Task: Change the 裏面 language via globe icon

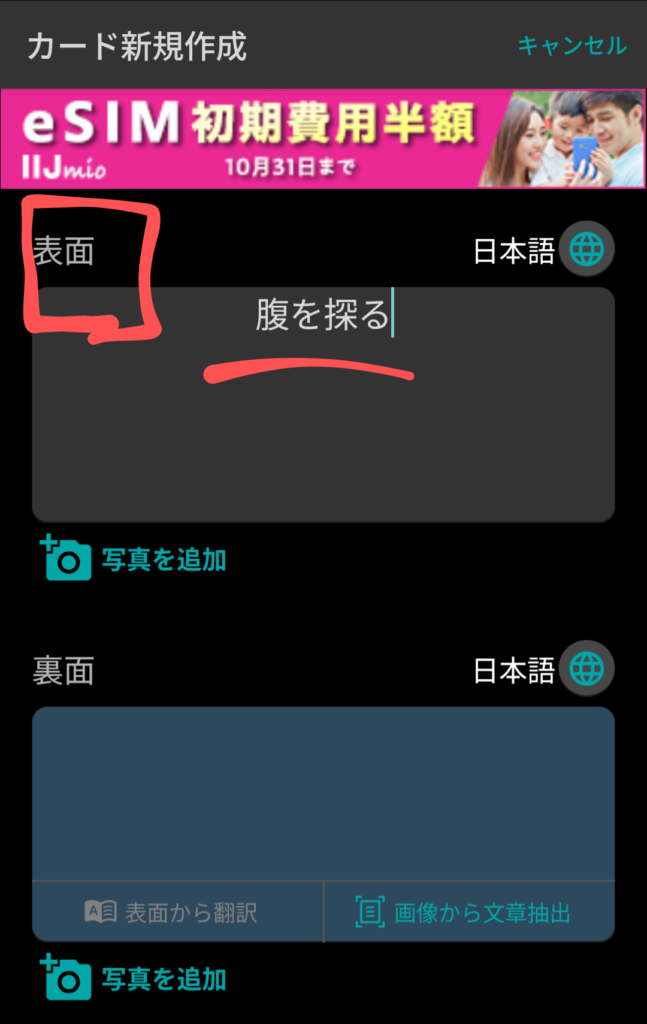Action: [x=587, y=669]
